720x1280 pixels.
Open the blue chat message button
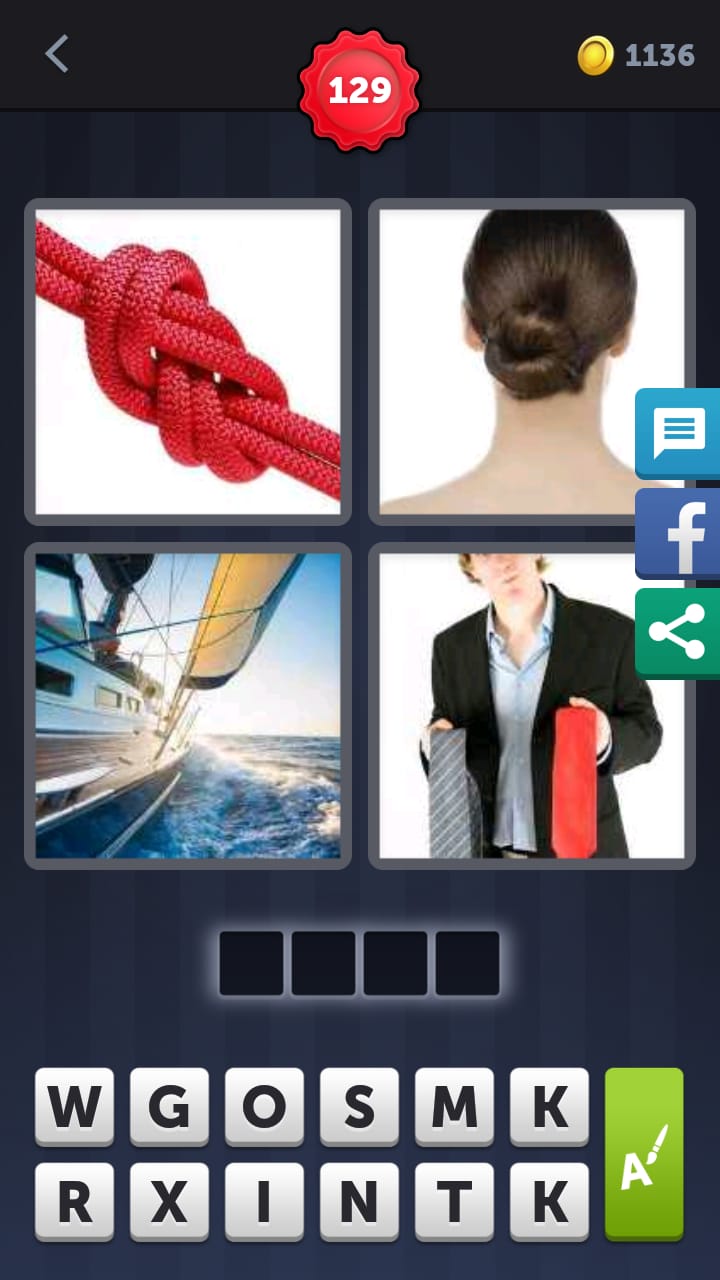(679, 433)
